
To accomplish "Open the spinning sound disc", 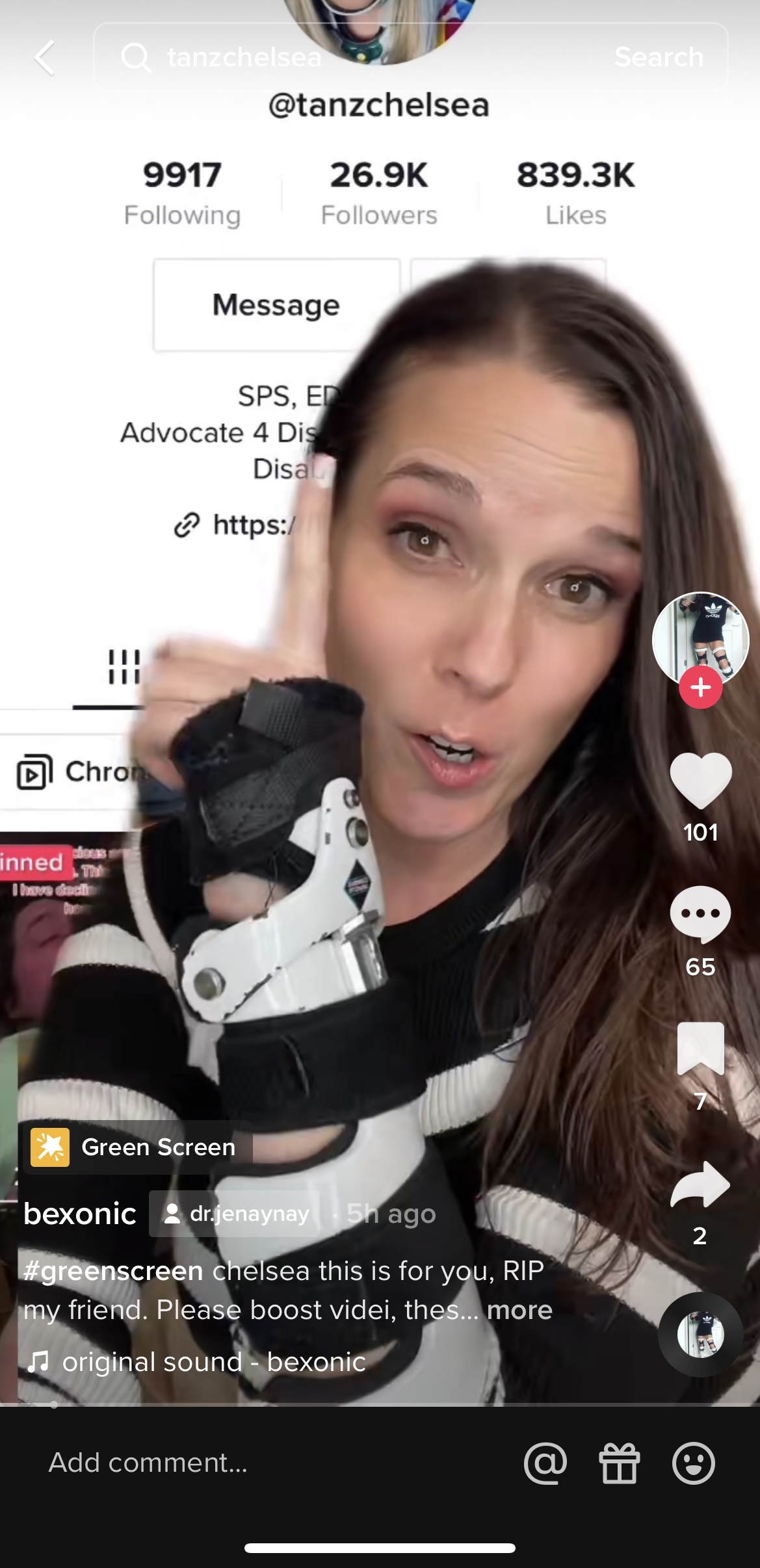I will [x=700, y=1334].
